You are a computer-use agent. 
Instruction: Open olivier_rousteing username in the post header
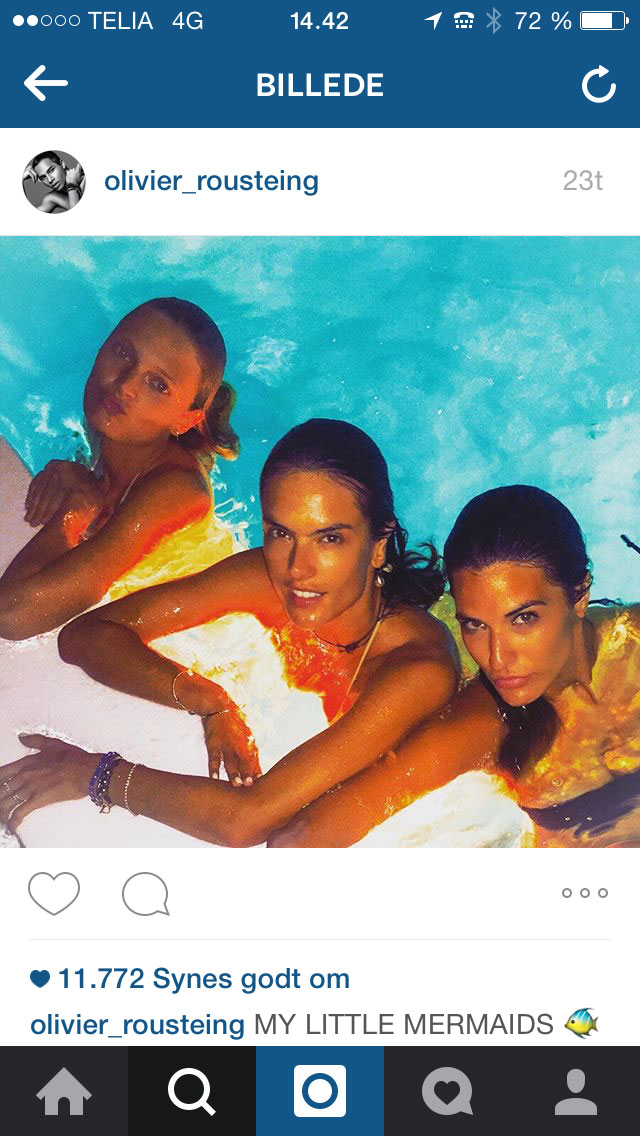click(211, 181)
